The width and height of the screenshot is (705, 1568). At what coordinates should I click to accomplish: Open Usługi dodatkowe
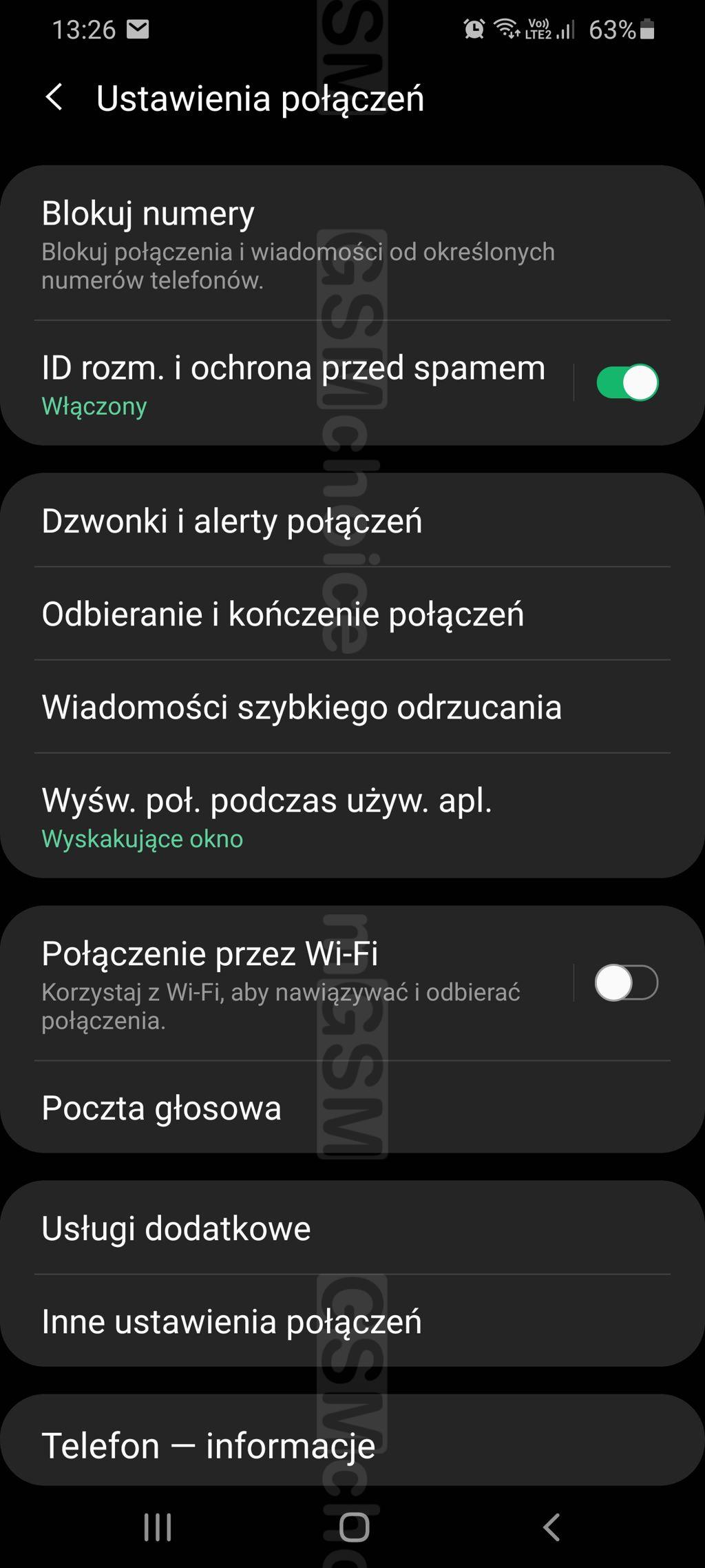[x=352, y=1228]
